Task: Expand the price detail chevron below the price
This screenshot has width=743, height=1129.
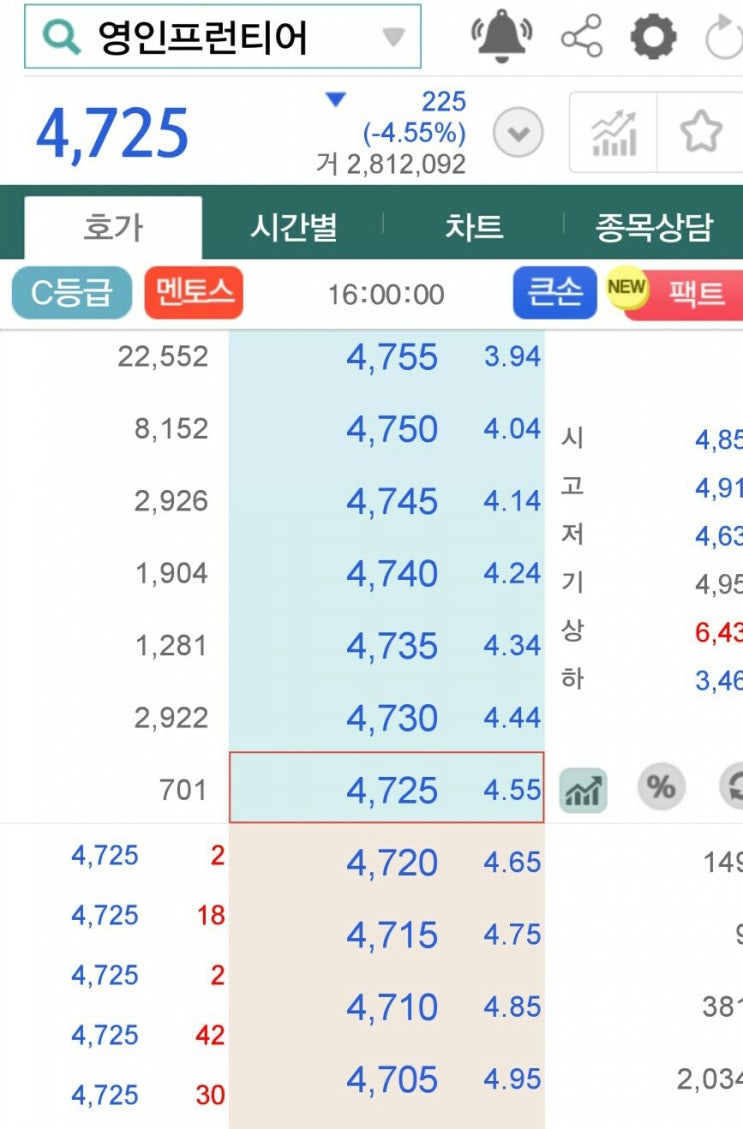Action: pos(516,131)
